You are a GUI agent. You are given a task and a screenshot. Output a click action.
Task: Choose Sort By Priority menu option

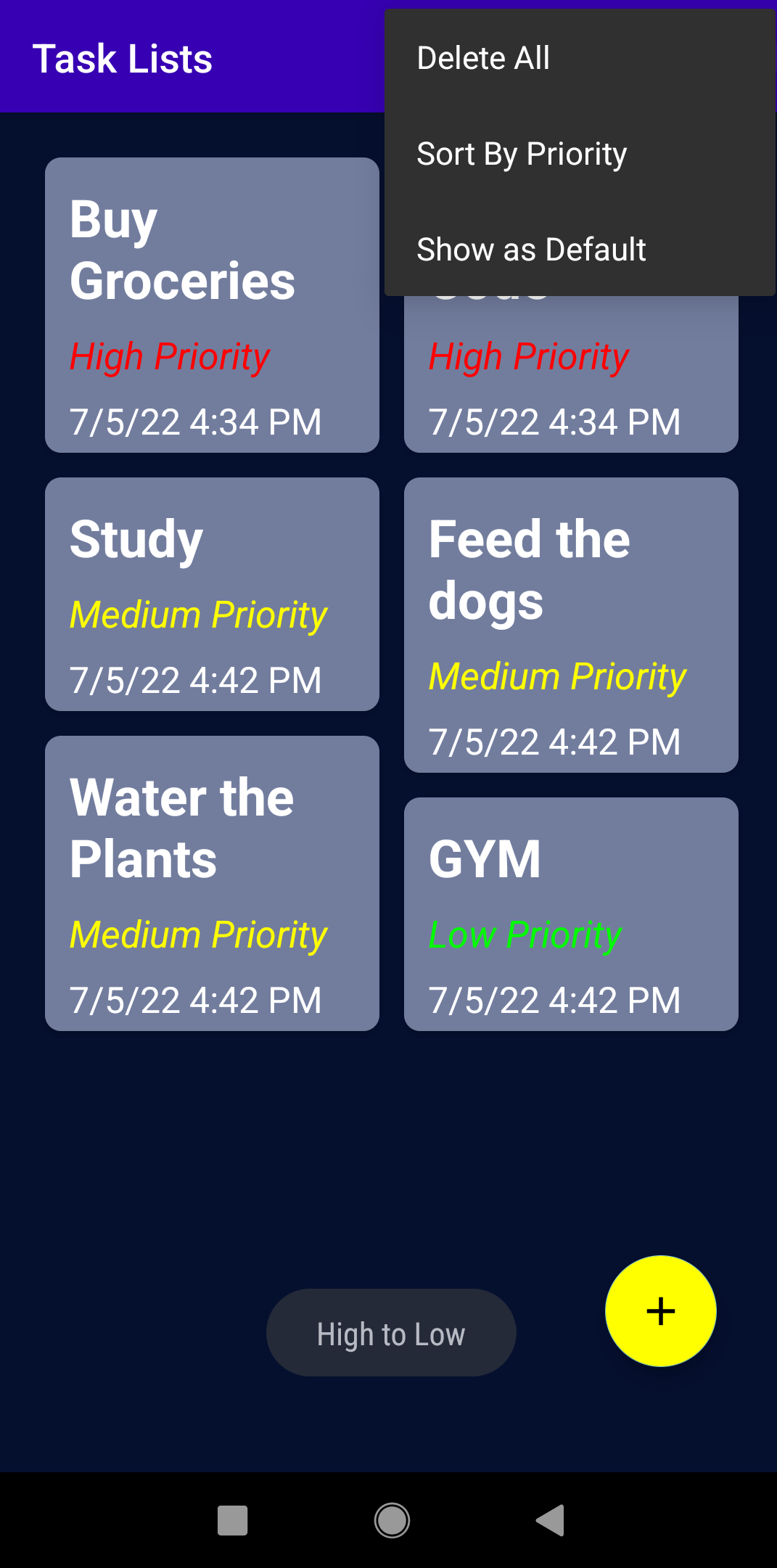(x=521, y=153)
